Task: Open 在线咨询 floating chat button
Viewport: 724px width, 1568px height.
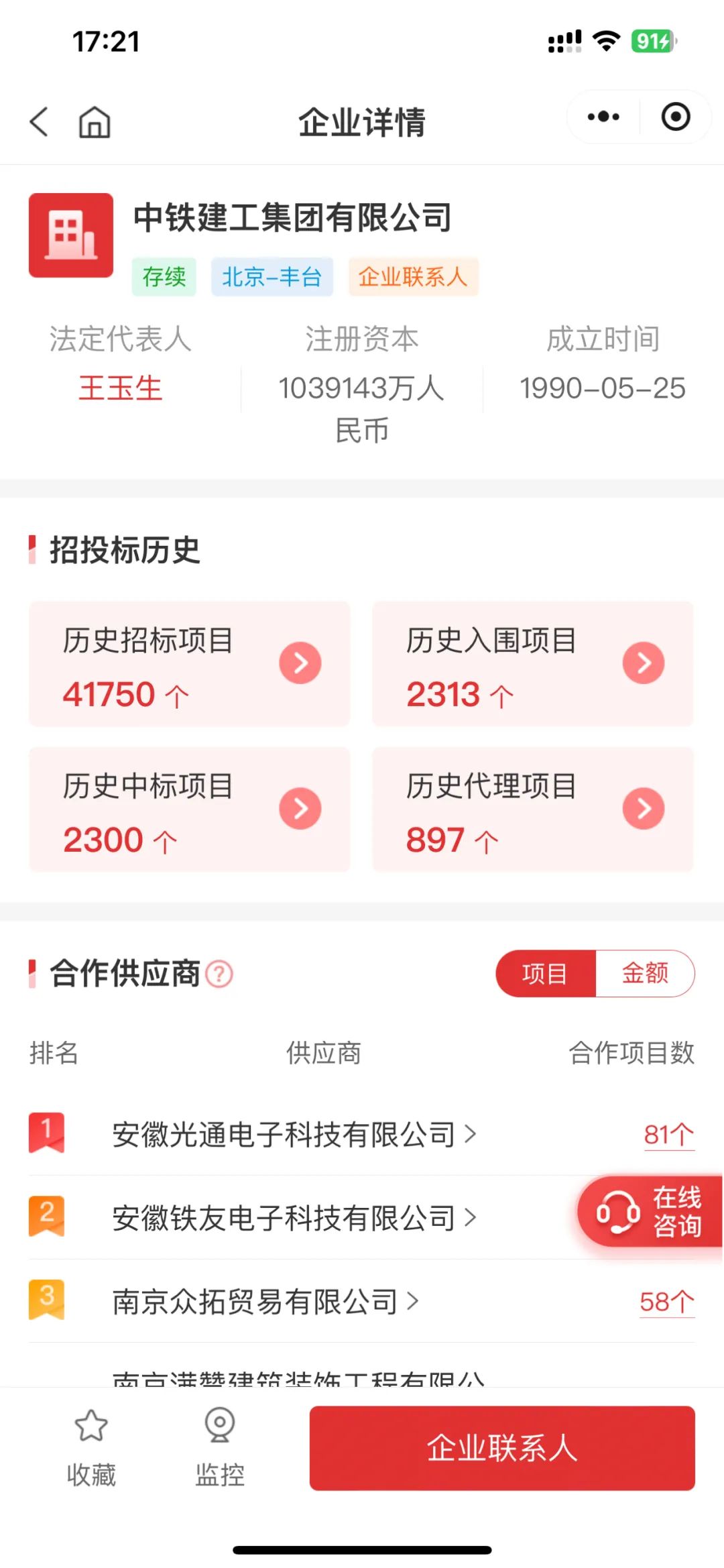Action: 649,1211
